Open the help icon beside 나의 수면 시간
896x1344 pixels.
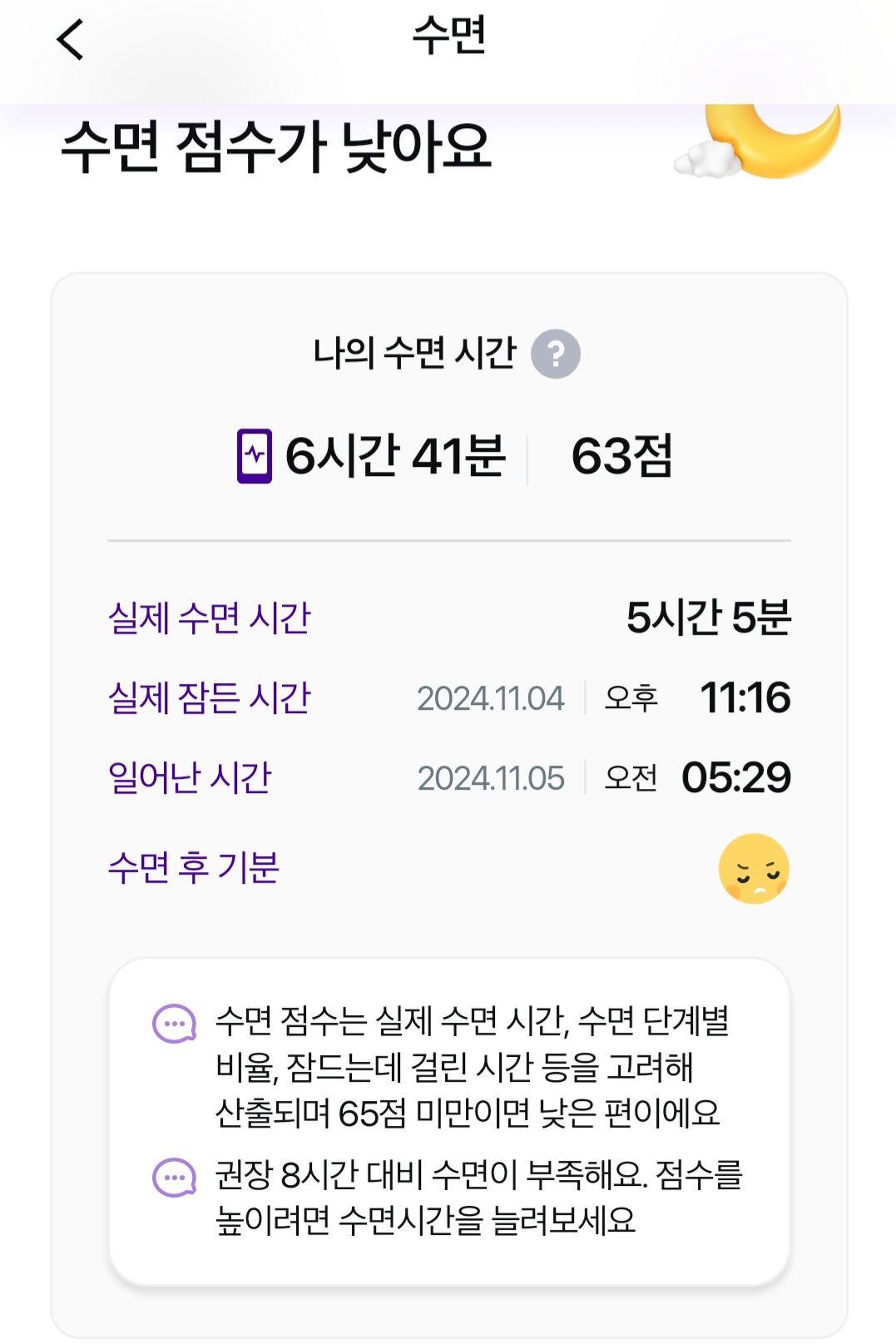click(555, 354)
